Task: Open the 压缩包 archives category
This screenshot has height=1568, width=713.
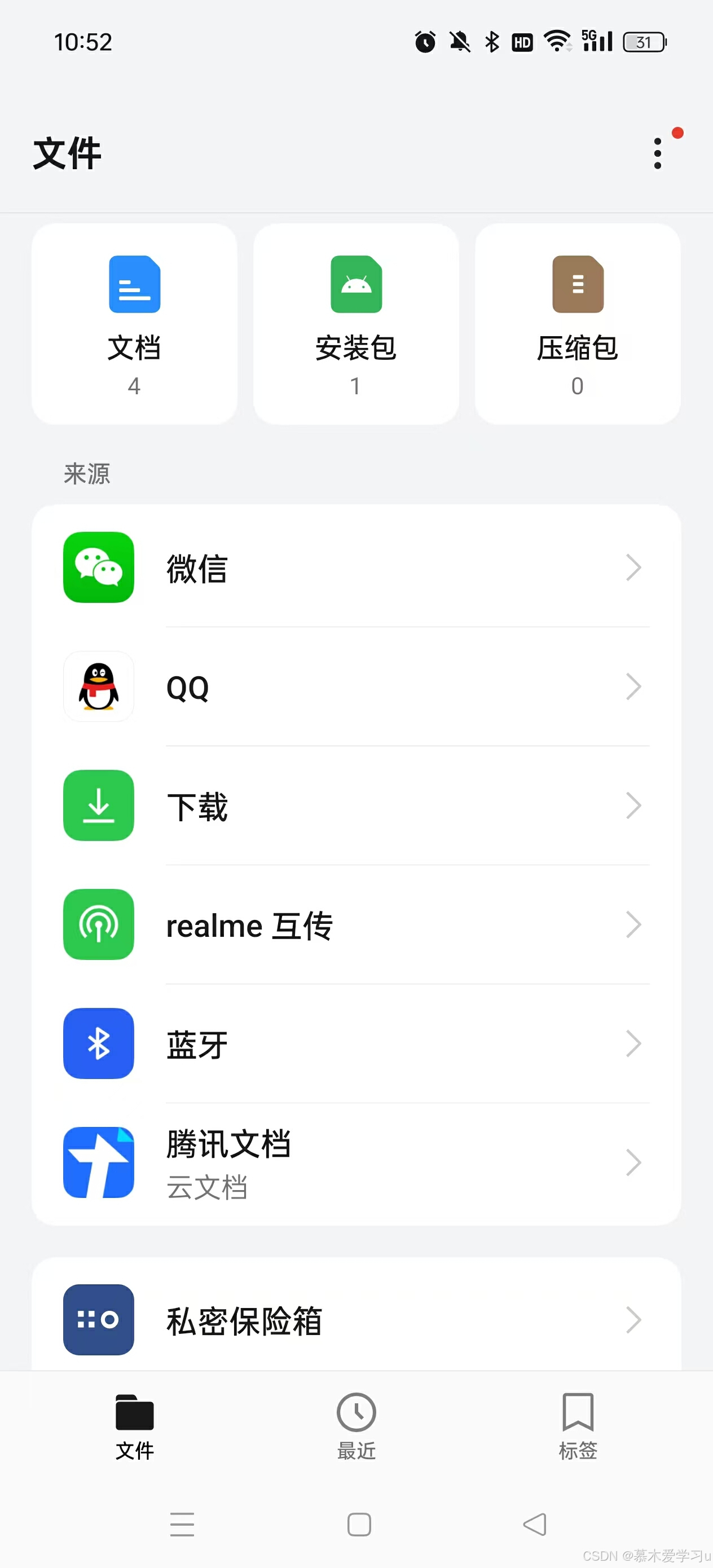Action: [576, 284]
